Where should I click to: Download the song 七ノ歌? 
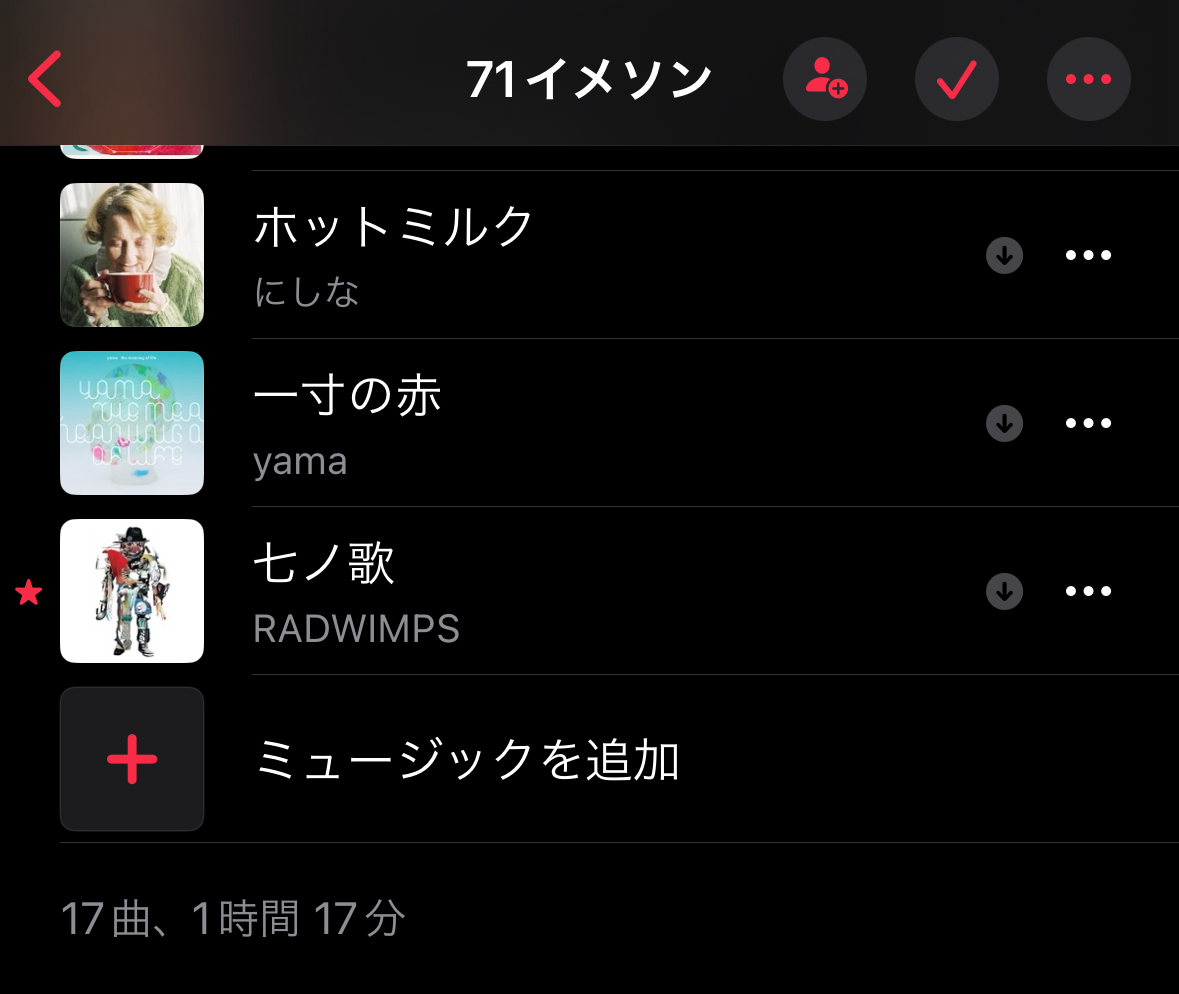click(x=1004, y=592)
